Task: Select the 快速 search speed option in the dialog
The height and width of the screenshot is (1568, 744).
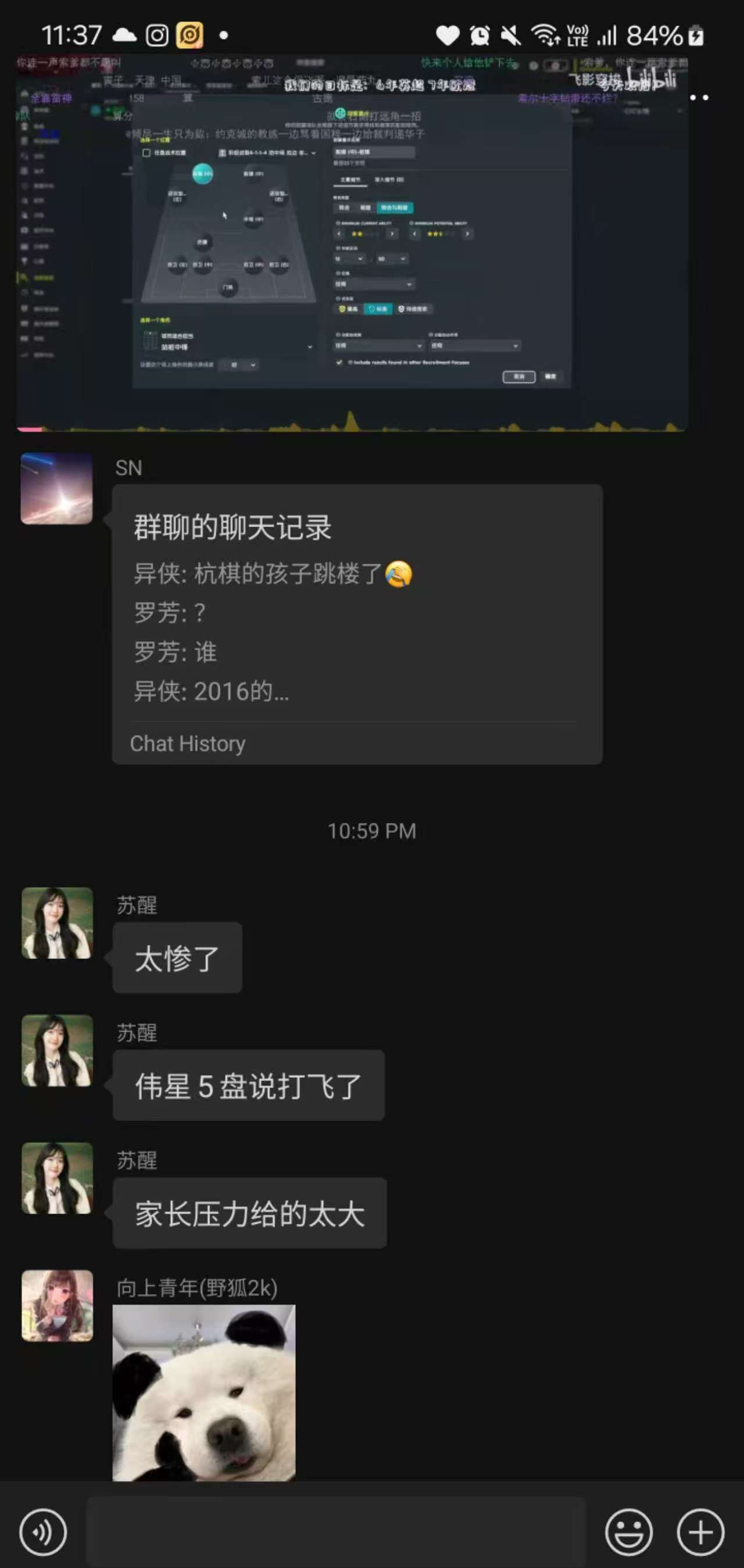Action: tap(379, 309)
